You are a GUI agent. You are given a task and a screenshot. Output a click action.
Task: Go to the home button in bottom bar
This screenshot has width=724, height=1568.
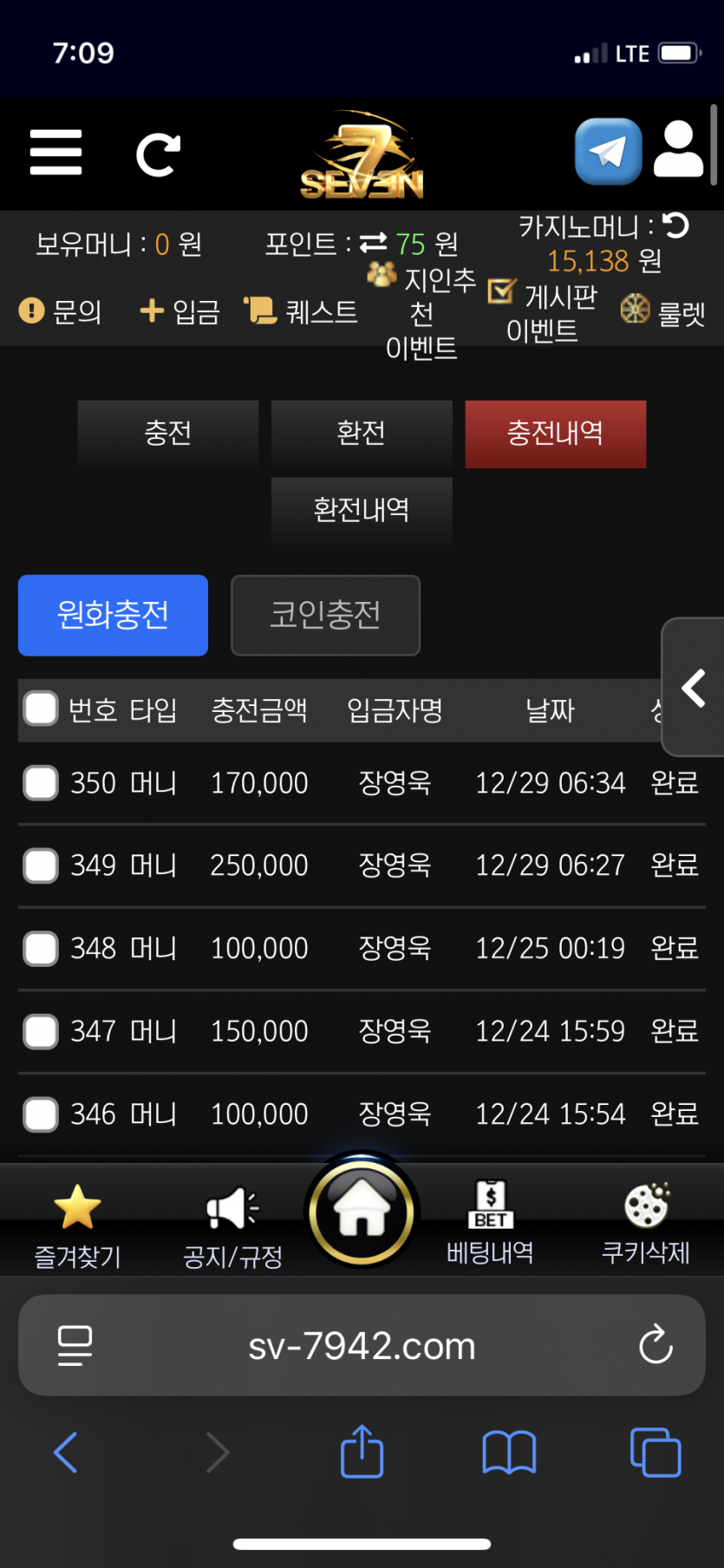(x=362, y=1211)
